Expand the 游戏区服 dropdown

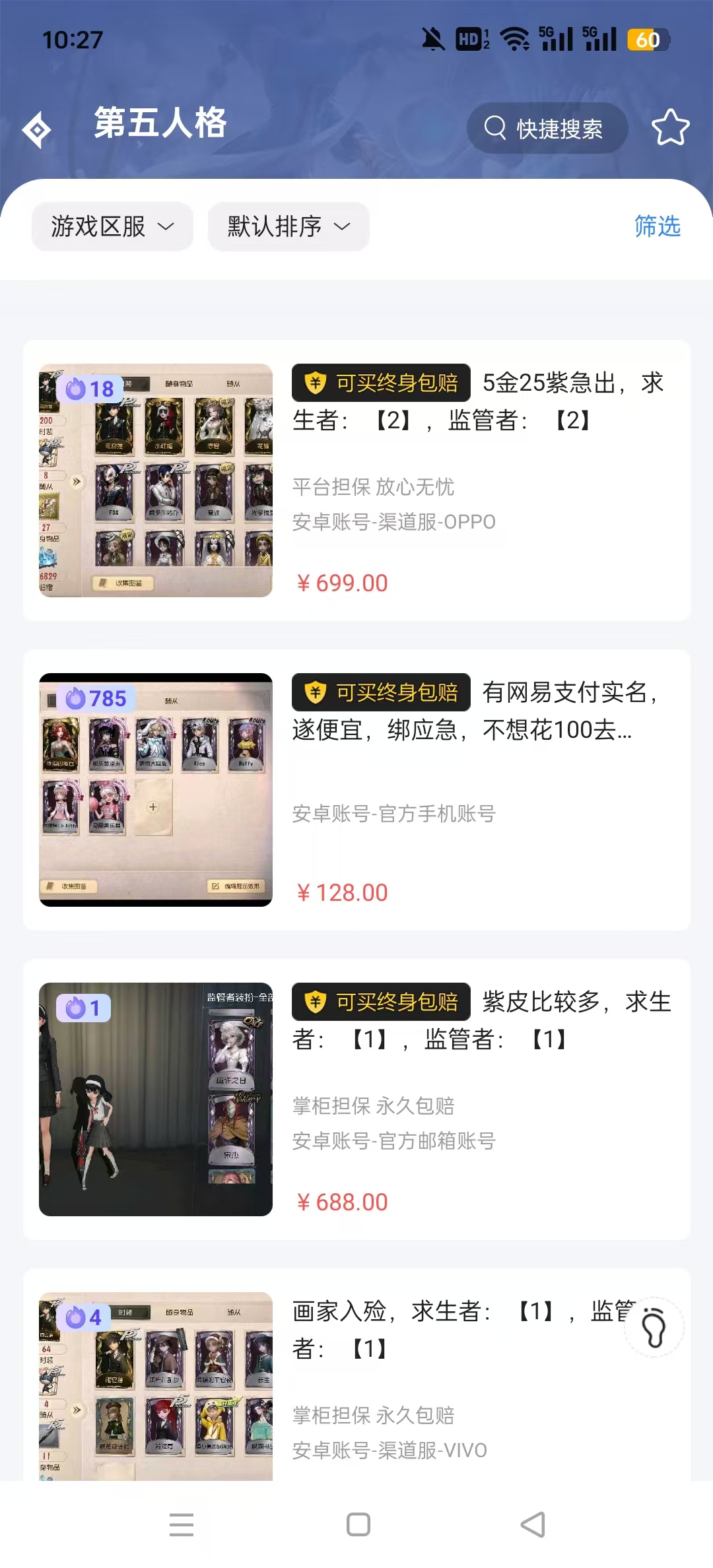pyautogui.click(x=112, y=226)
